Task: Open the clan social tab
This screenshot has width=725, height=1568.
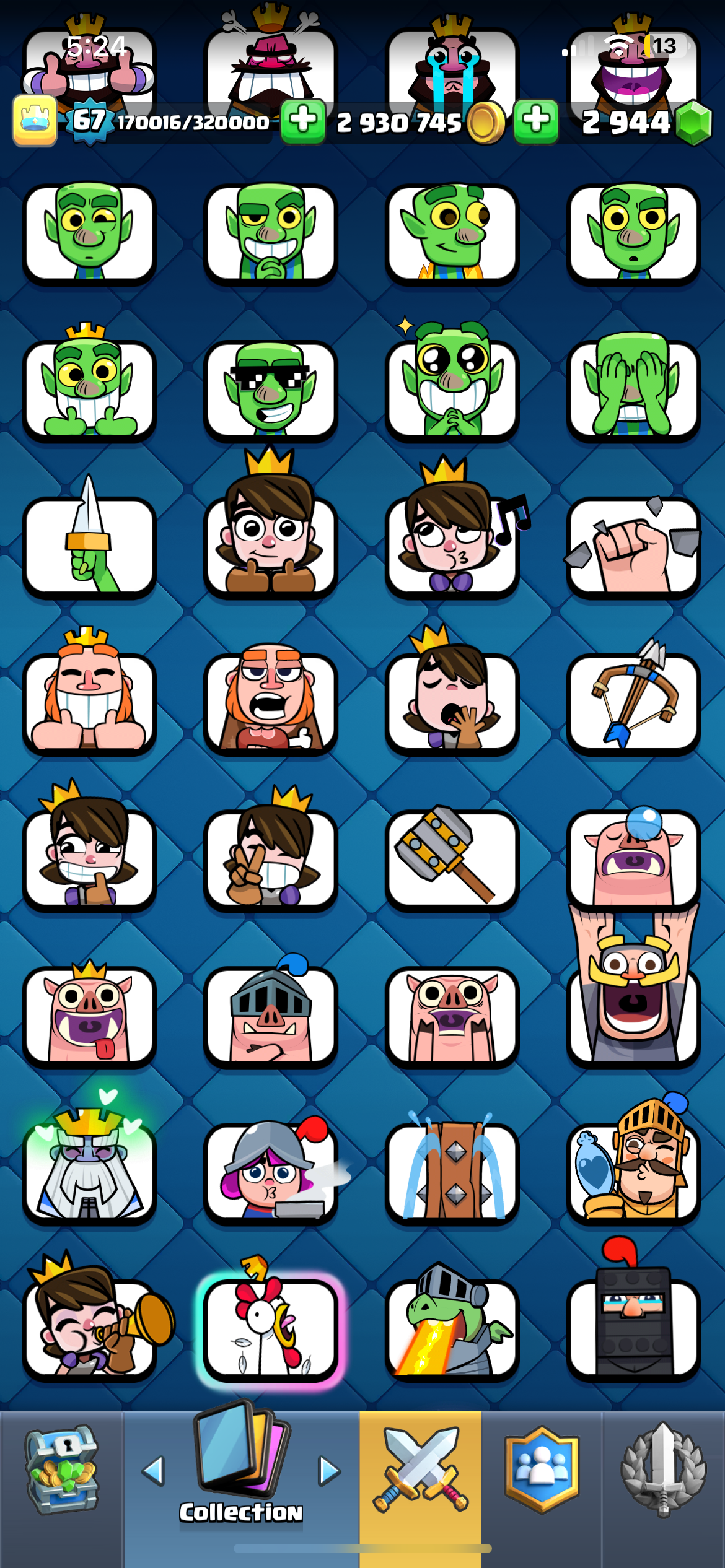Action: coord(542,1470)
